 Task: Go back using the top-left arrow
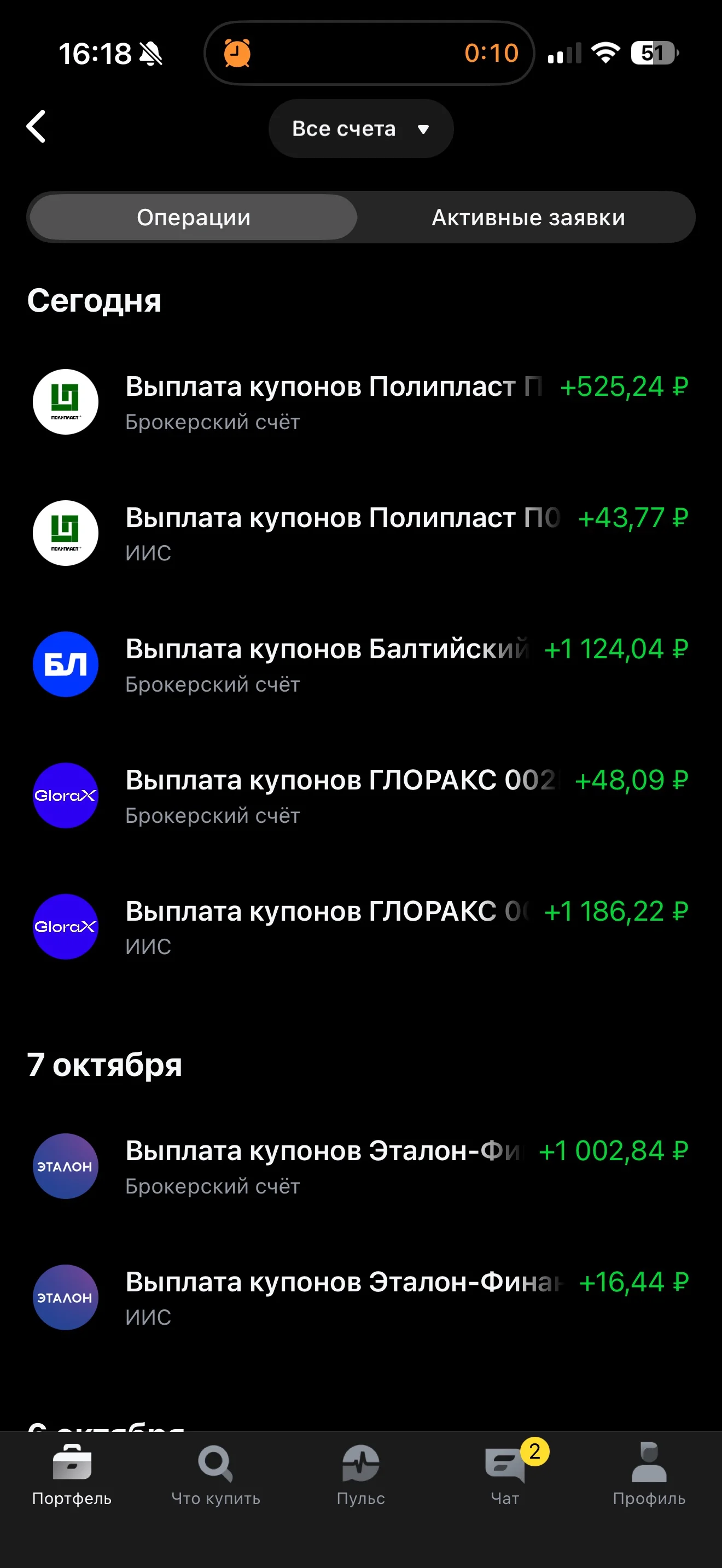click(x=37, y=127)
